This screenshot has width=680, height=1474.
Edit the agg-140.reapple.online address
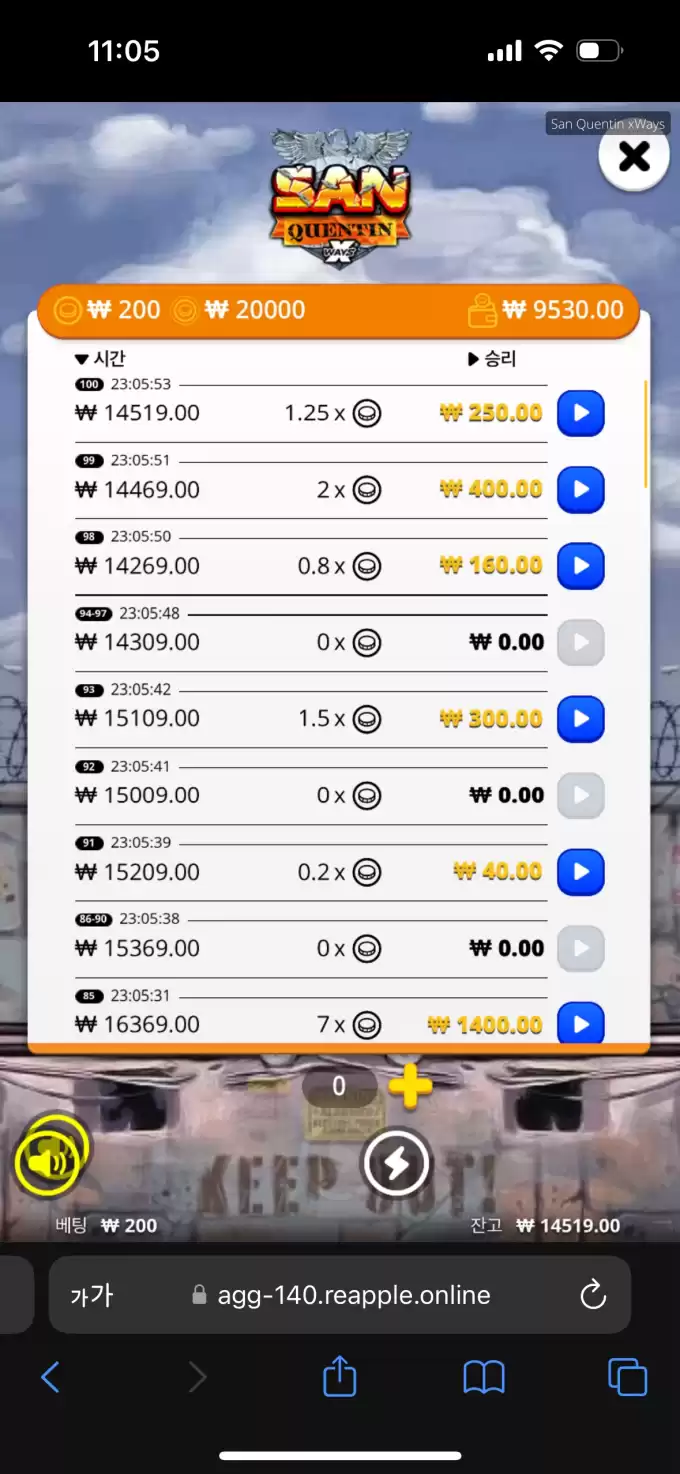(354, 1296)
